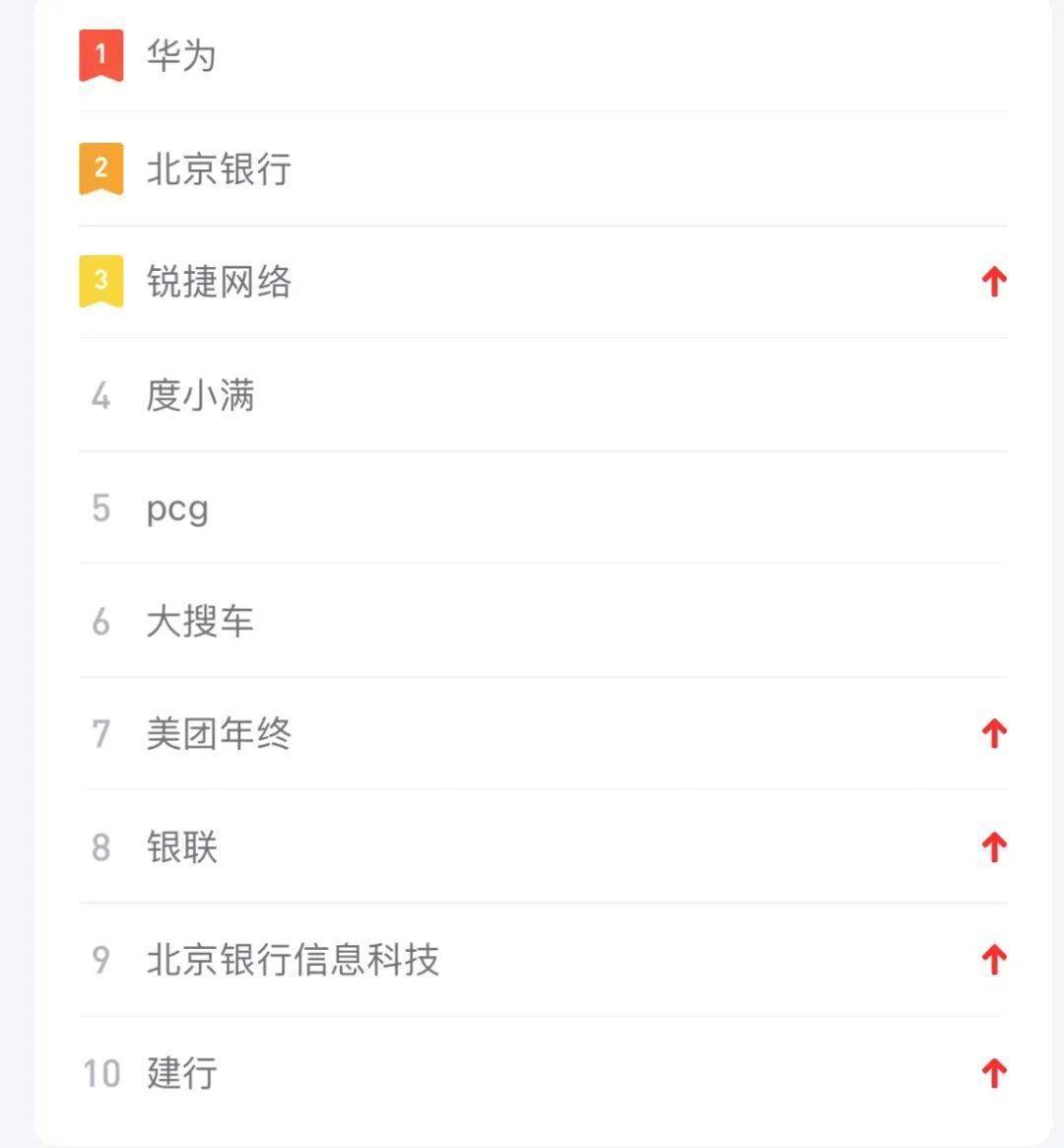This screenshot has height=1148, width=1064.
Task: Select the 北京银行 hot search entry
Action: click(219, 169)
